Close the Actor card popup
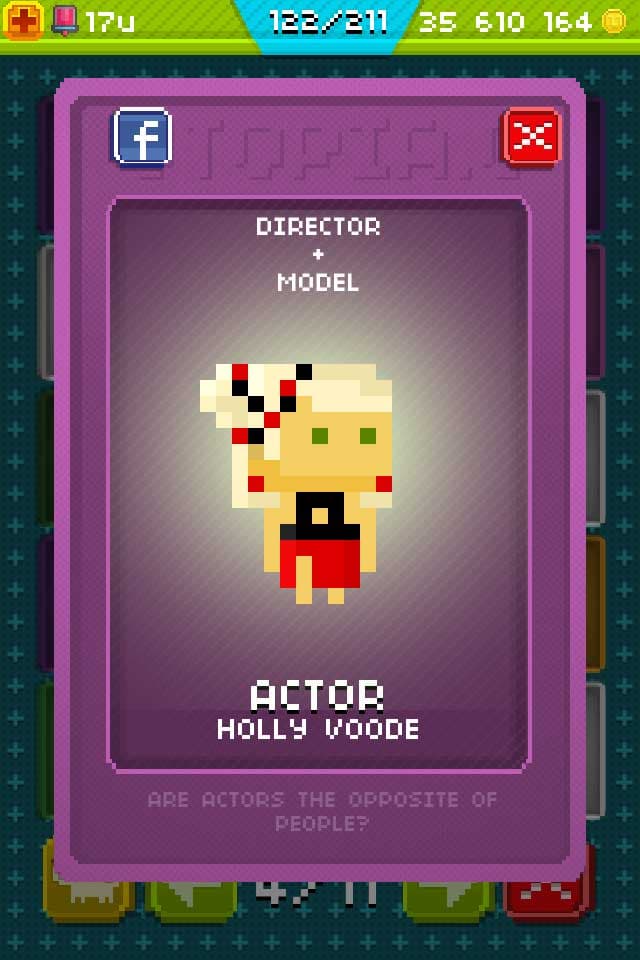The image size is (640, 960). [531, 137]
